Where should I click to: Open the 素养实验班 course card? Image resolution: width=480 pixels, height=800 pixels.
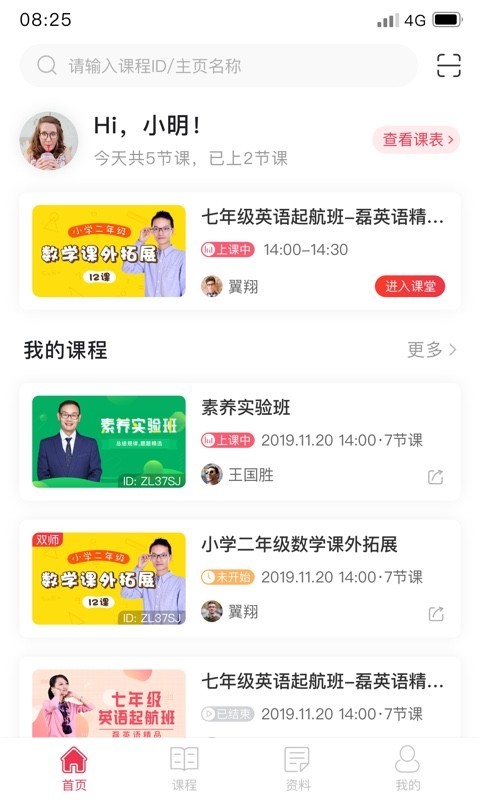click(240, 442)
